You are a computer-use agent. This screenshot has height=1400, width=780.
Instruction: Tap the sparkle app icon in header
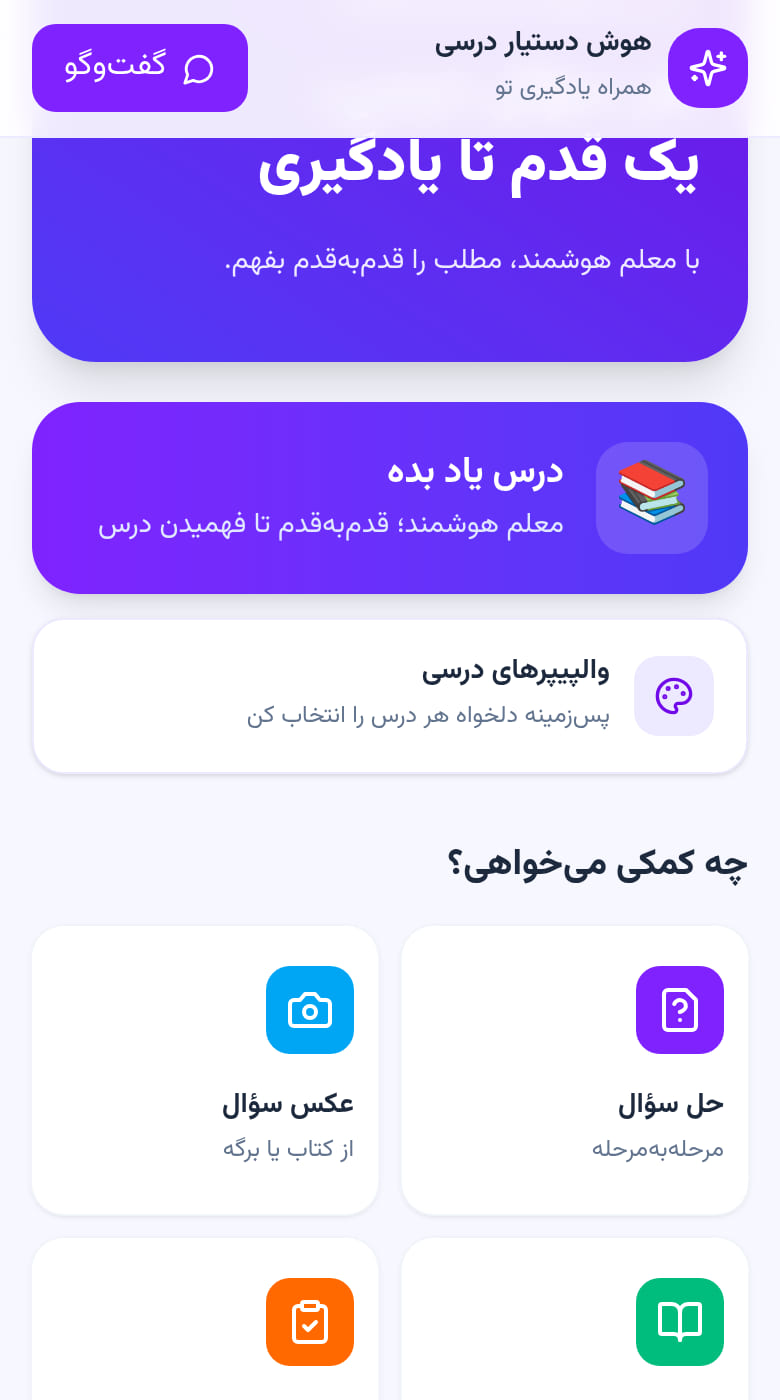708,68
